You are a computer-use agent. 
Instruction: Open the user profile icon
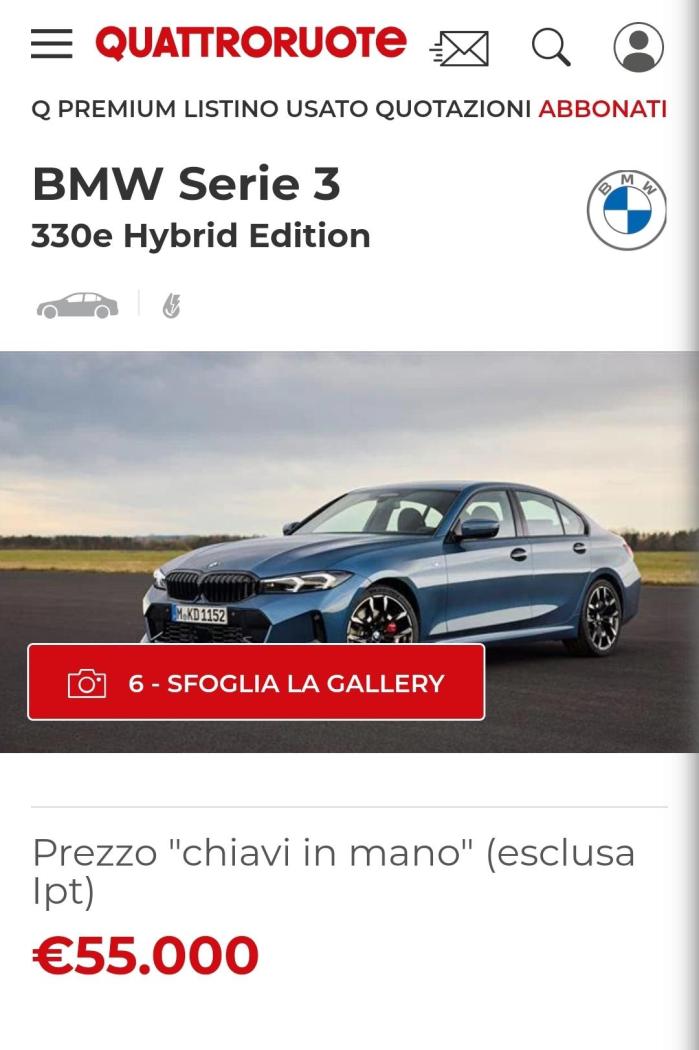(638, 47)
